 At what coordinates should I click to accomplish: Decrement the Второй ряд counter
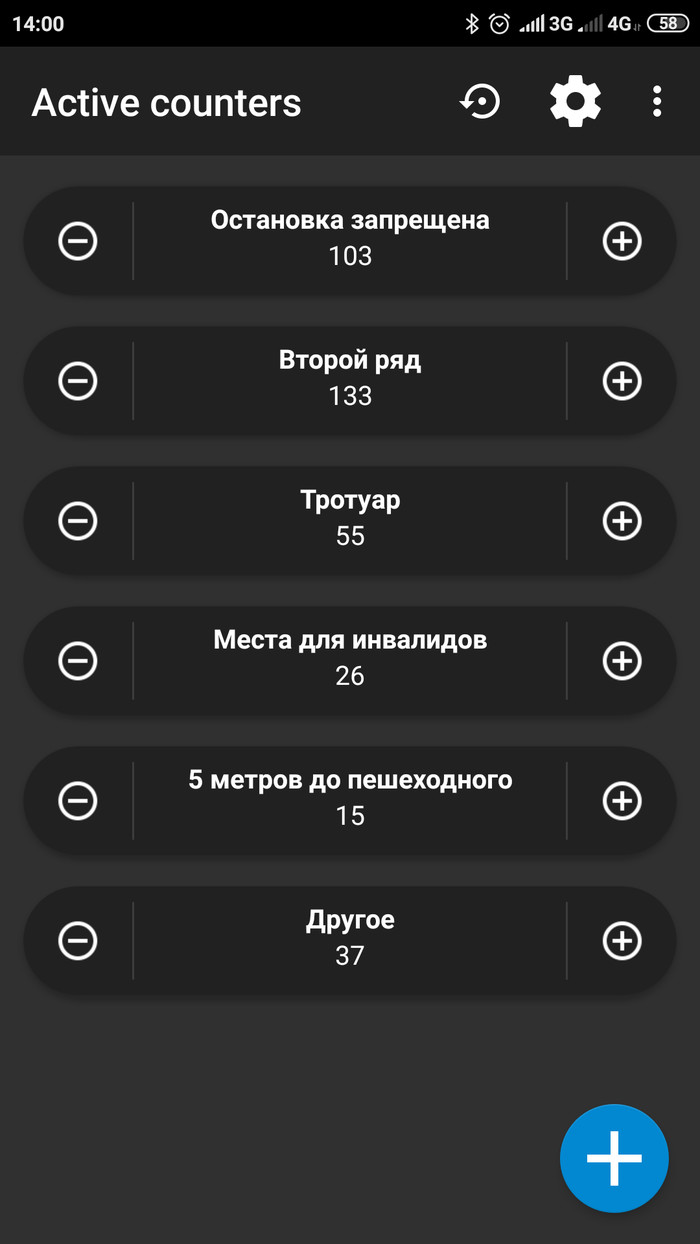78,381
